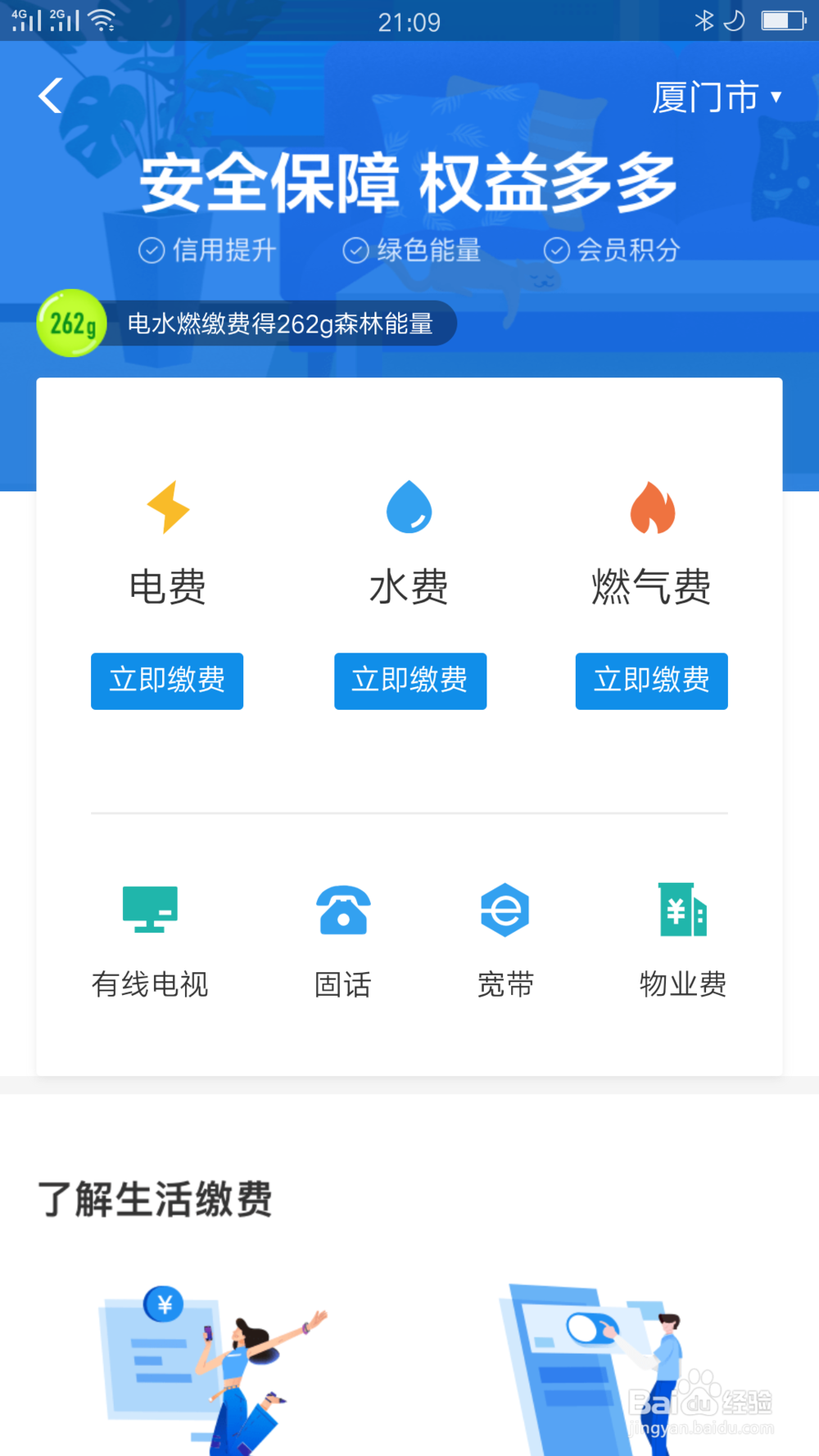Open the 厦门市 city selector
The width and height of the screenshot is (819, 1456).
click(715, 96)
